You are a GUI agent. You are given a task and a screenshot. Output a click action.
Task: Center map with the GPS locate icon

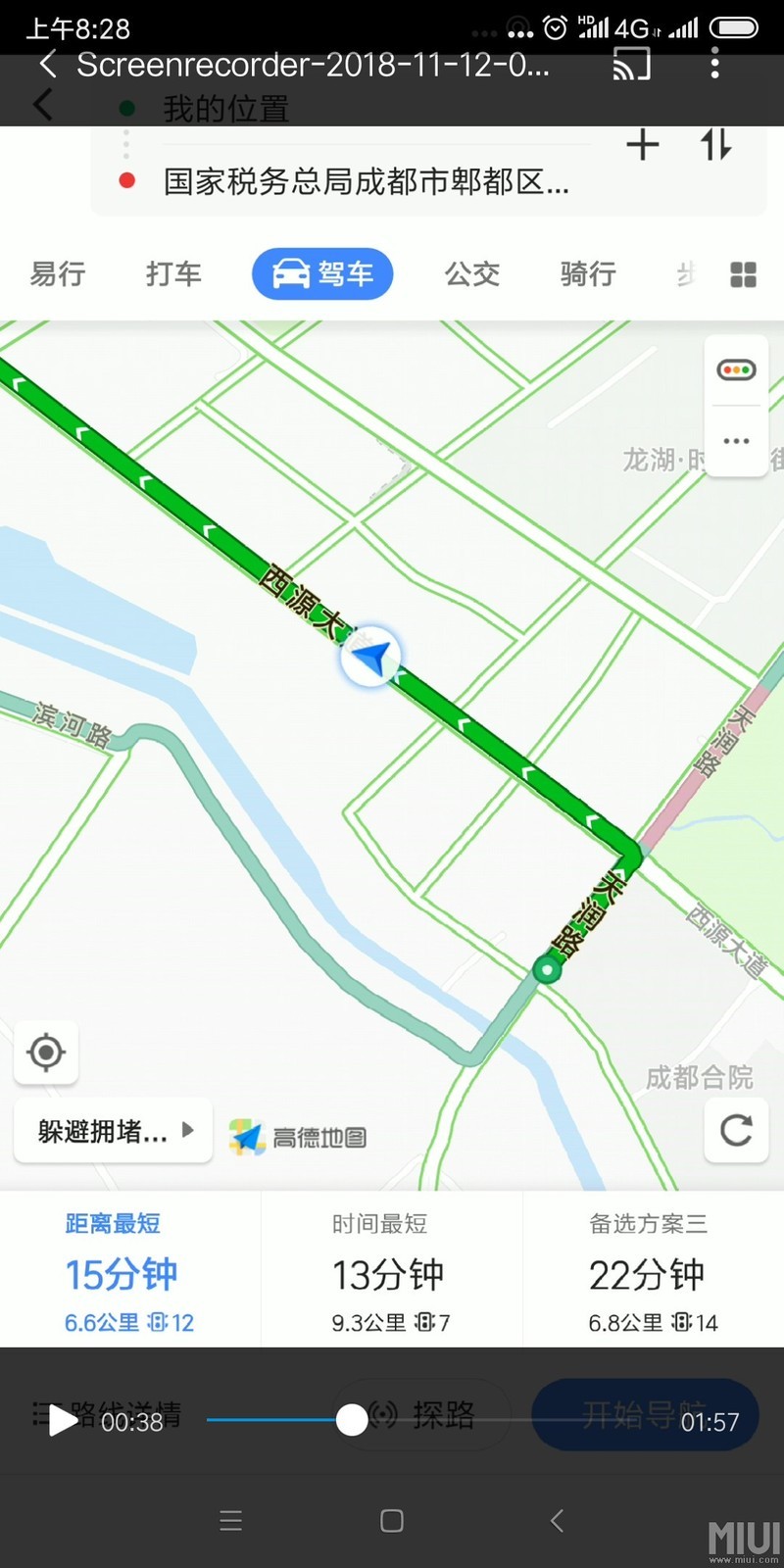(46, 1053)
